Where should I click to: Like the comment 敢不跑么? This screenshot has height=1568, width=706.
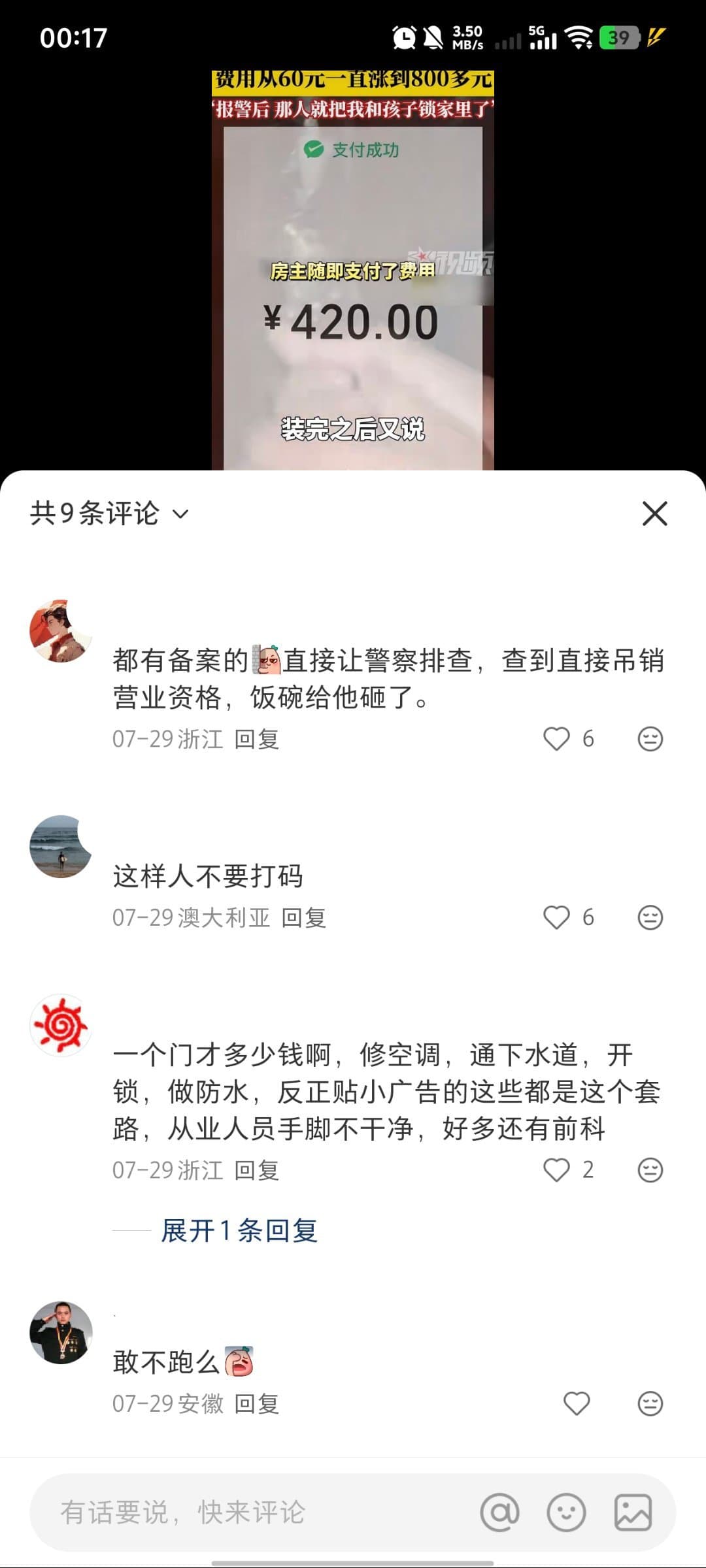577,1403
